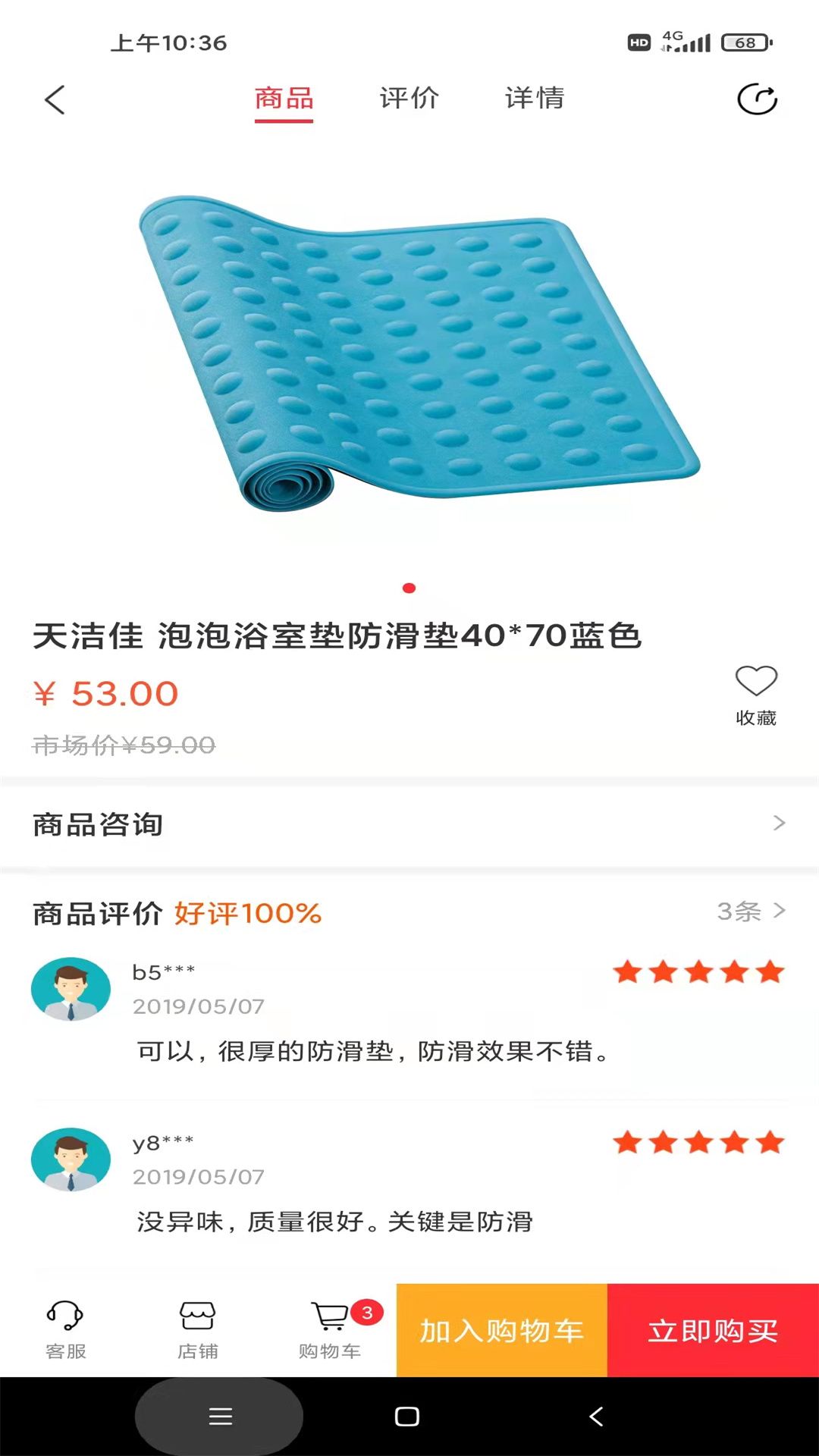This screenshot has height=1456, width=819.
Task: Tap the red carousel page indicator dot
Action: click(x=409, y=588)
